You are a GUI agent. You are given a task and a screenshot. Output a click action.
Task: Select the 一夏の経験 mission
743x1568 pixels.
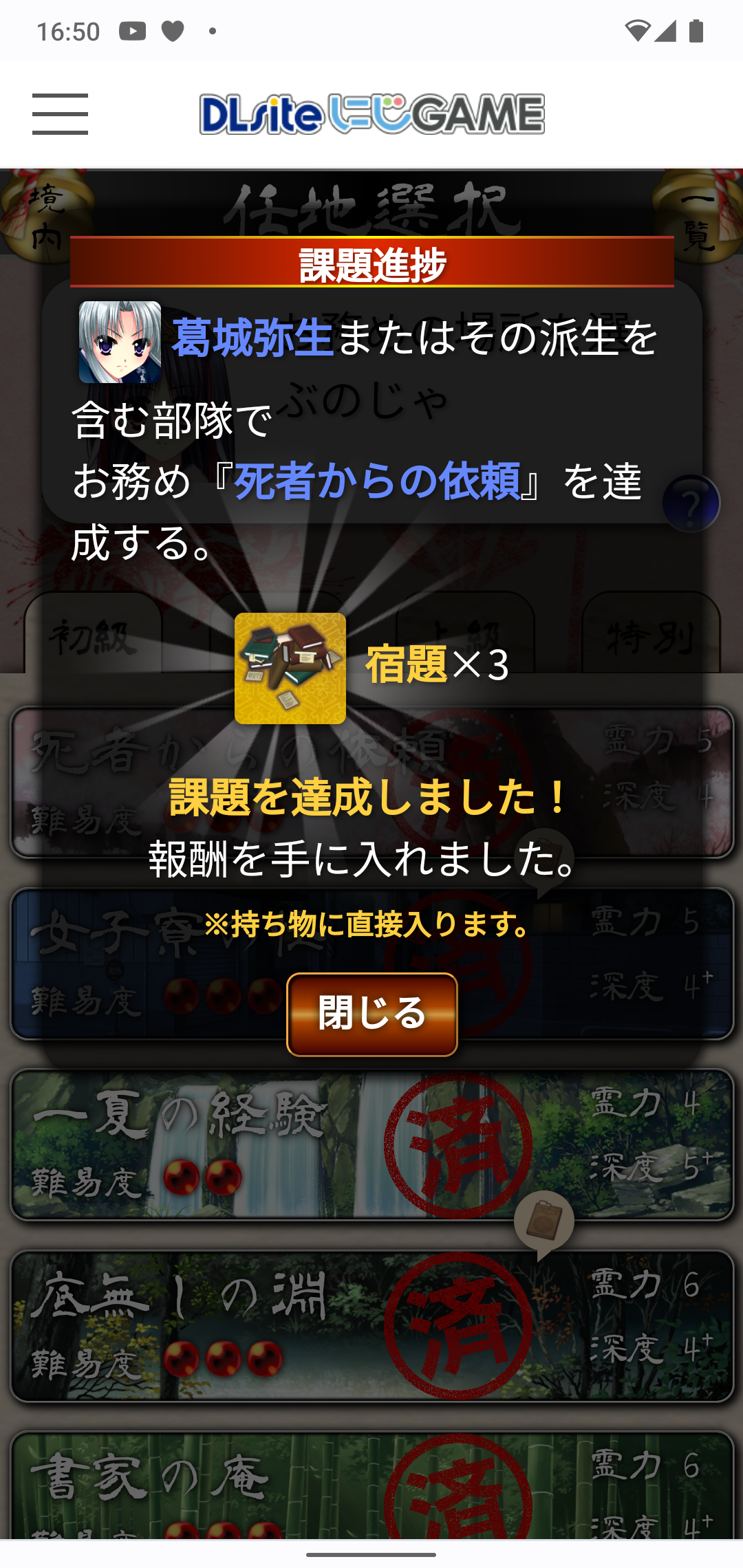click(371, 1144)
